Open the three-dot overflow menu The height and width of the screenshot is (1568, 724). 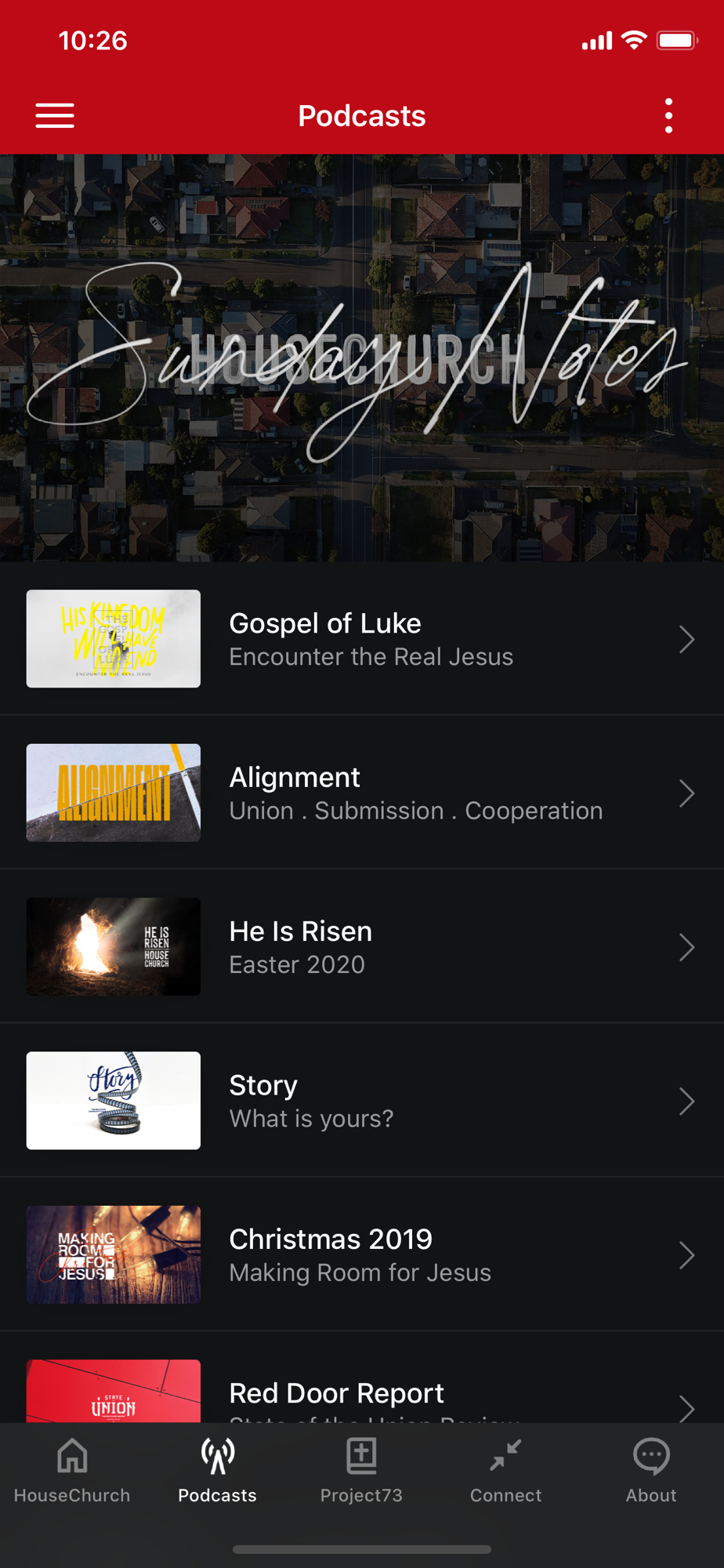(x=668, y=116)
